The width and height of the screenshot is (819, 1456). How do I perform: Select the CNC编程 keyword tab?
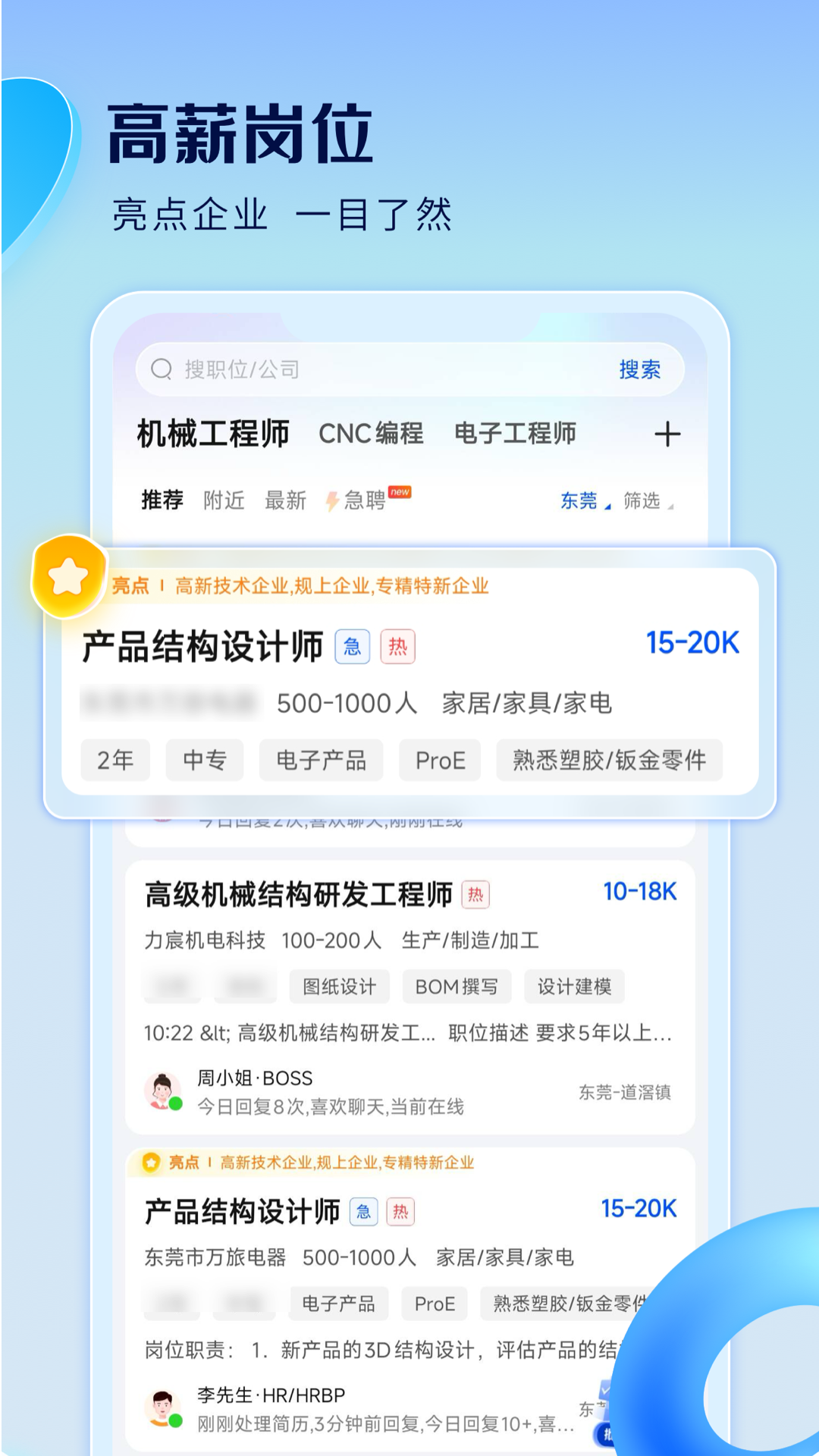point(371,433)
